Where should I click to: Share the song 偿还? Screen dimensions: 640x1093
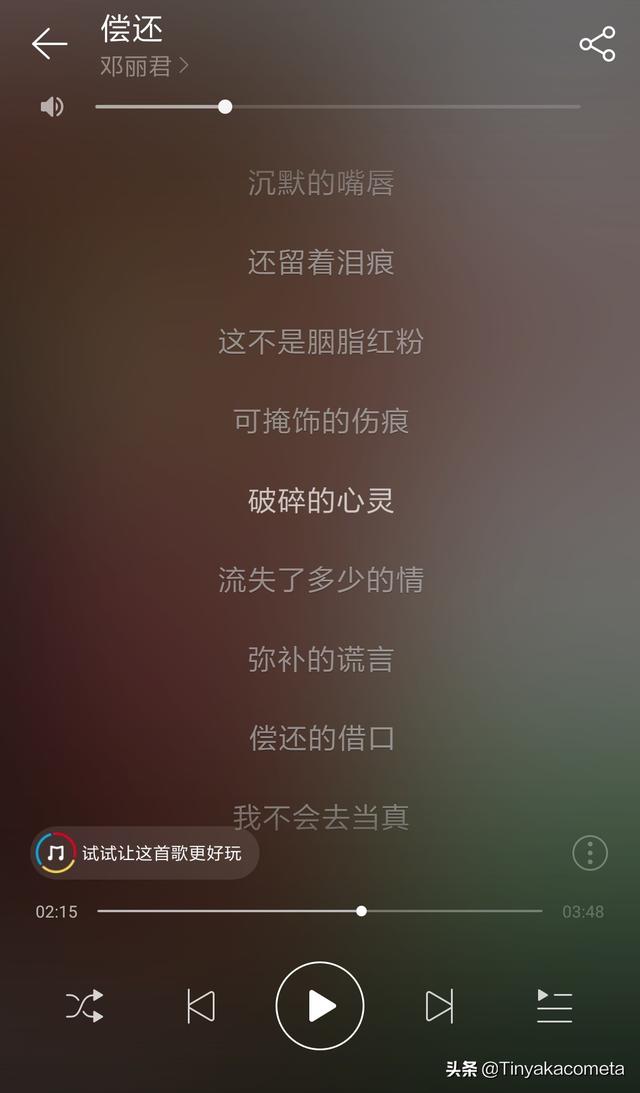(x=597, y=44)
